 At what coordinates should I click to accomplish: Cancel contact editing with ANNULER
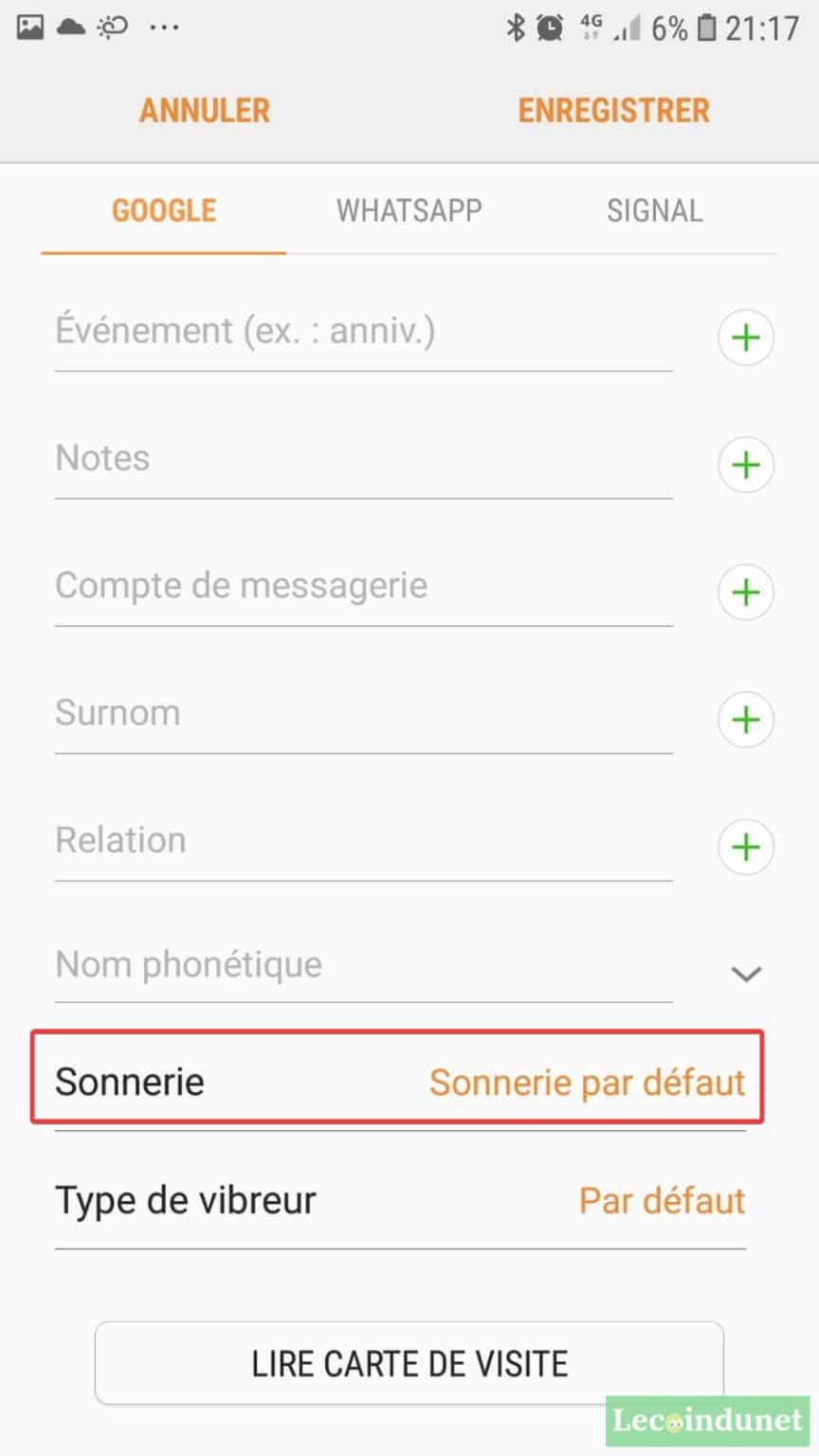[x=205, y=110]
